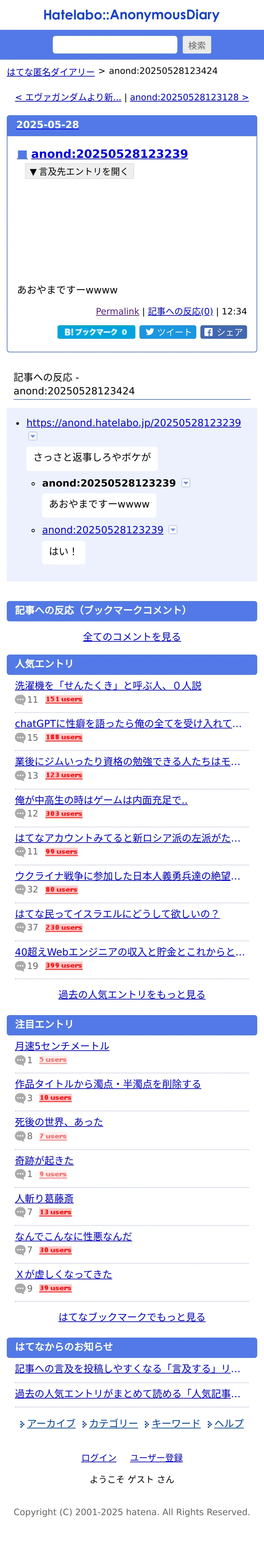Open the はてな匿名ダイアリー breadcrumb link
The width and height of the screenshot is (264, 1568).
(x=51, y=72)
